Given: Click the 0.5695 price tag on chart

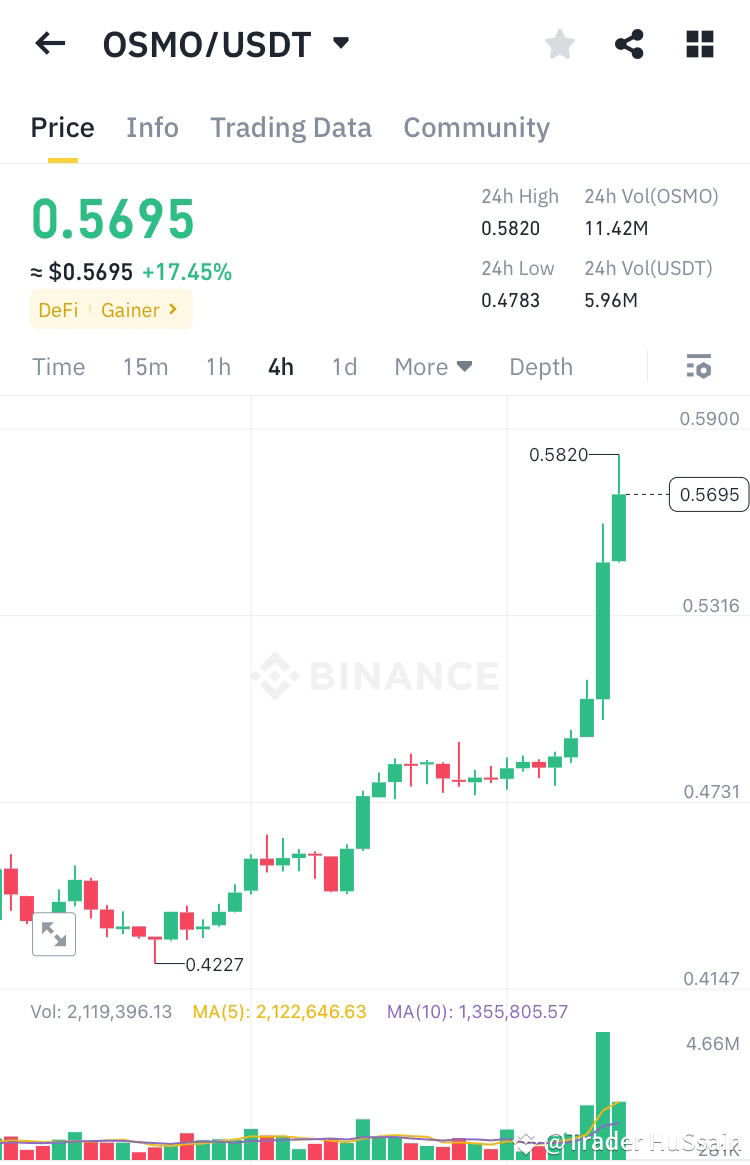Looking at the screenshot, I should tap(708, 494).
